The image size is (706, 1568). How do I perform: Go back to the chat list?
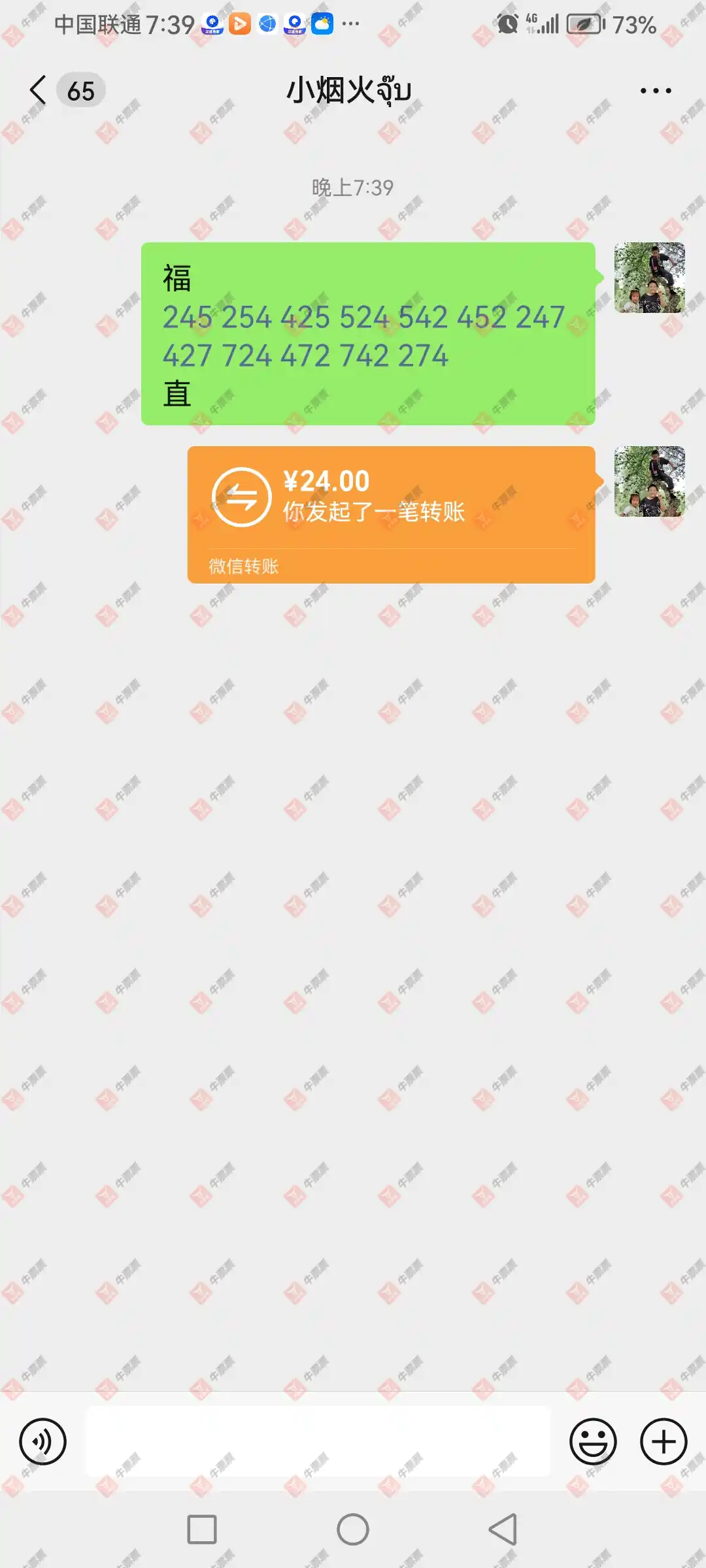39,90
